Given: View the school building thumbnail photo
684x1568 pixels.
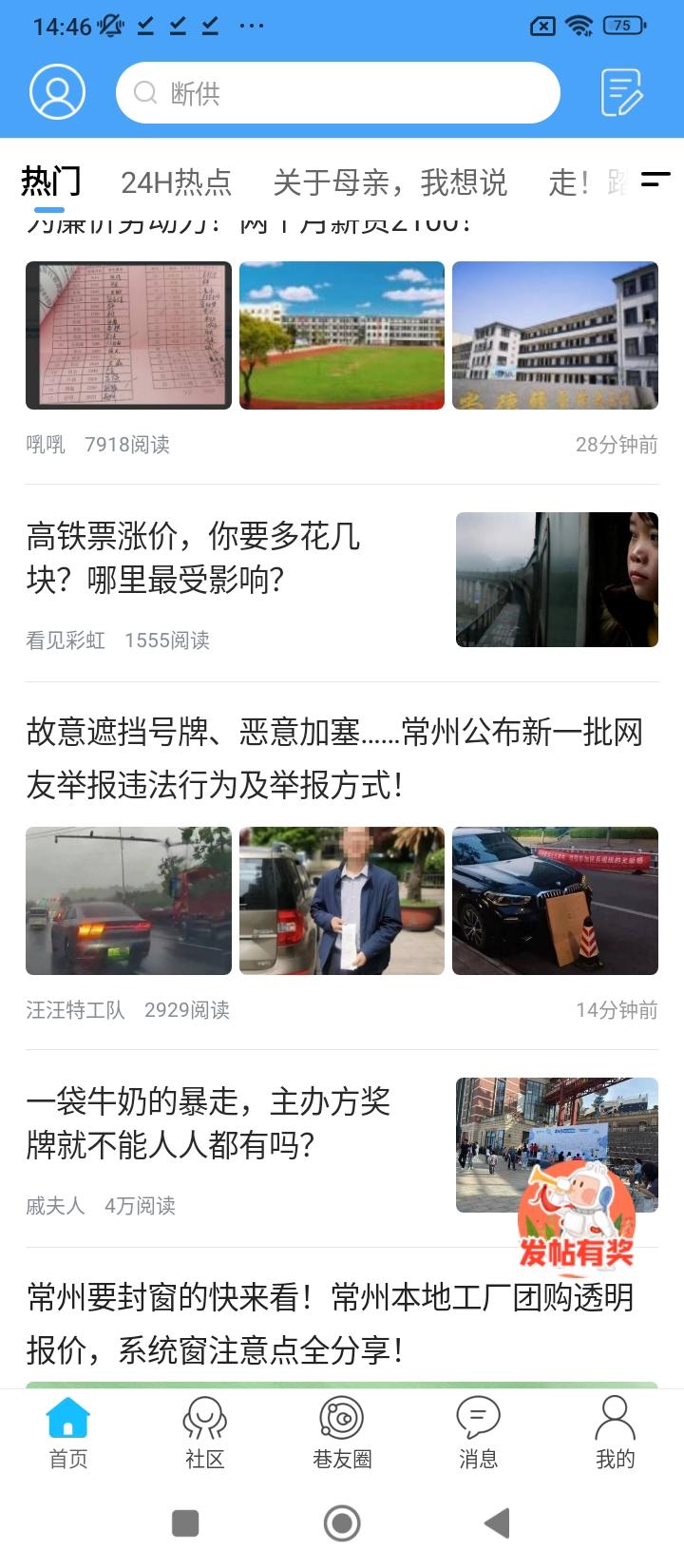Looking at the screenshot, I should coord(341,334).
